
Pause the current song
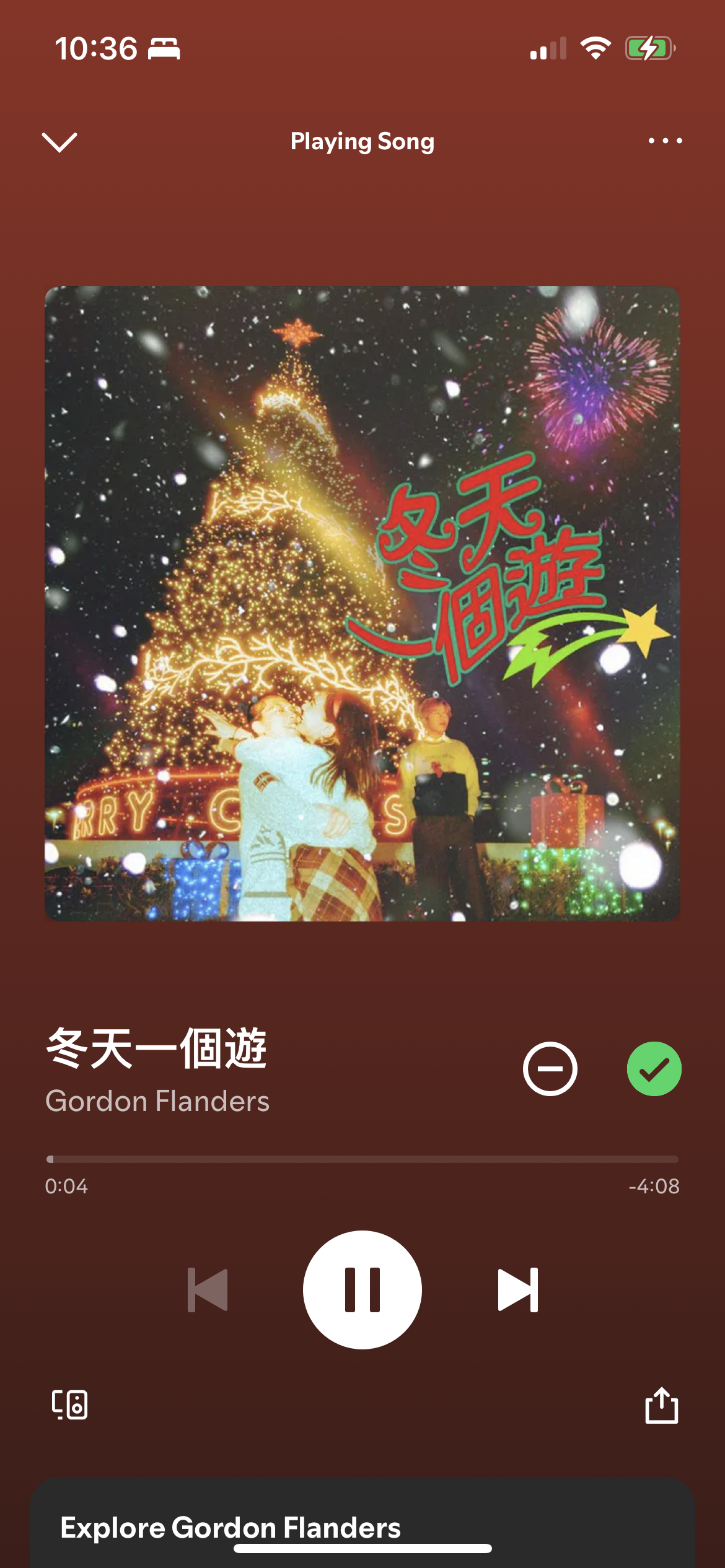click(362, 1290)
